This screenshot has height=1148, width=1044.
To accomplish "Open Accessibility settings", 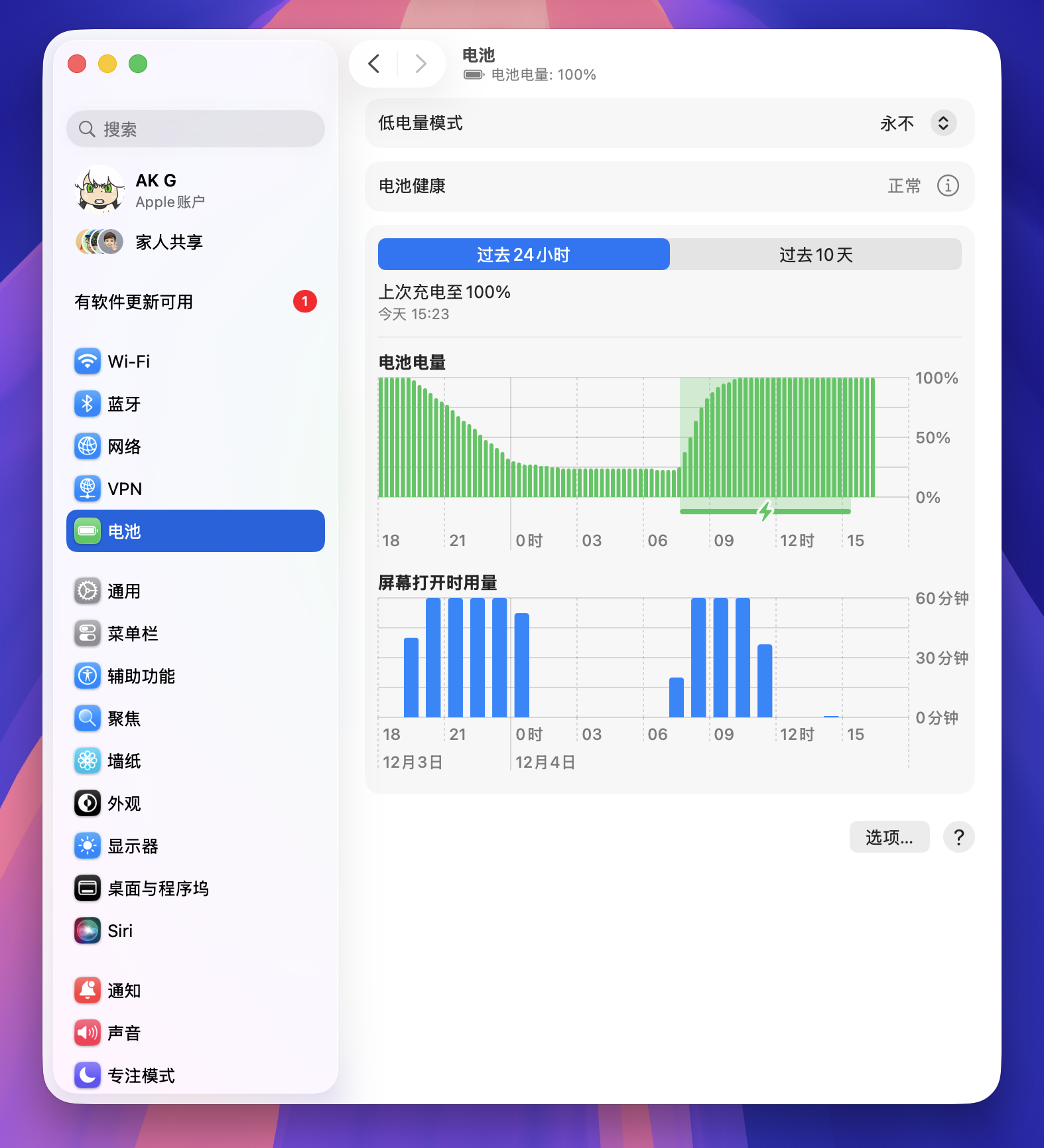I will 141,676.
